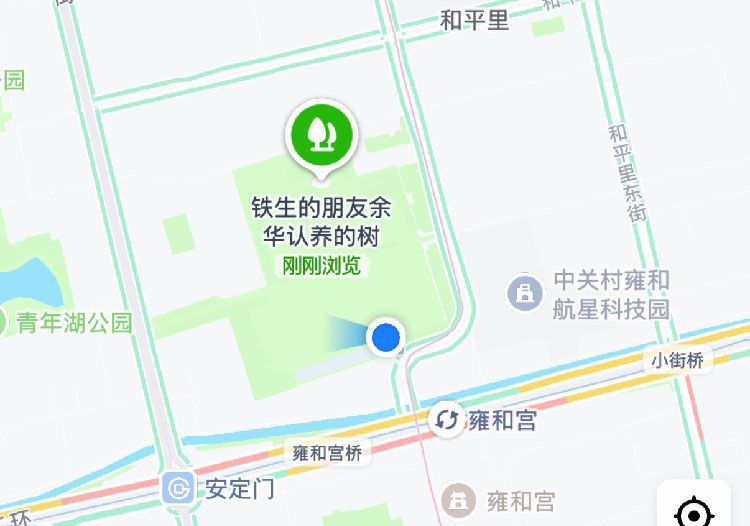
Task: Recenter map with the locate button
Action: (x=693, y=513)
